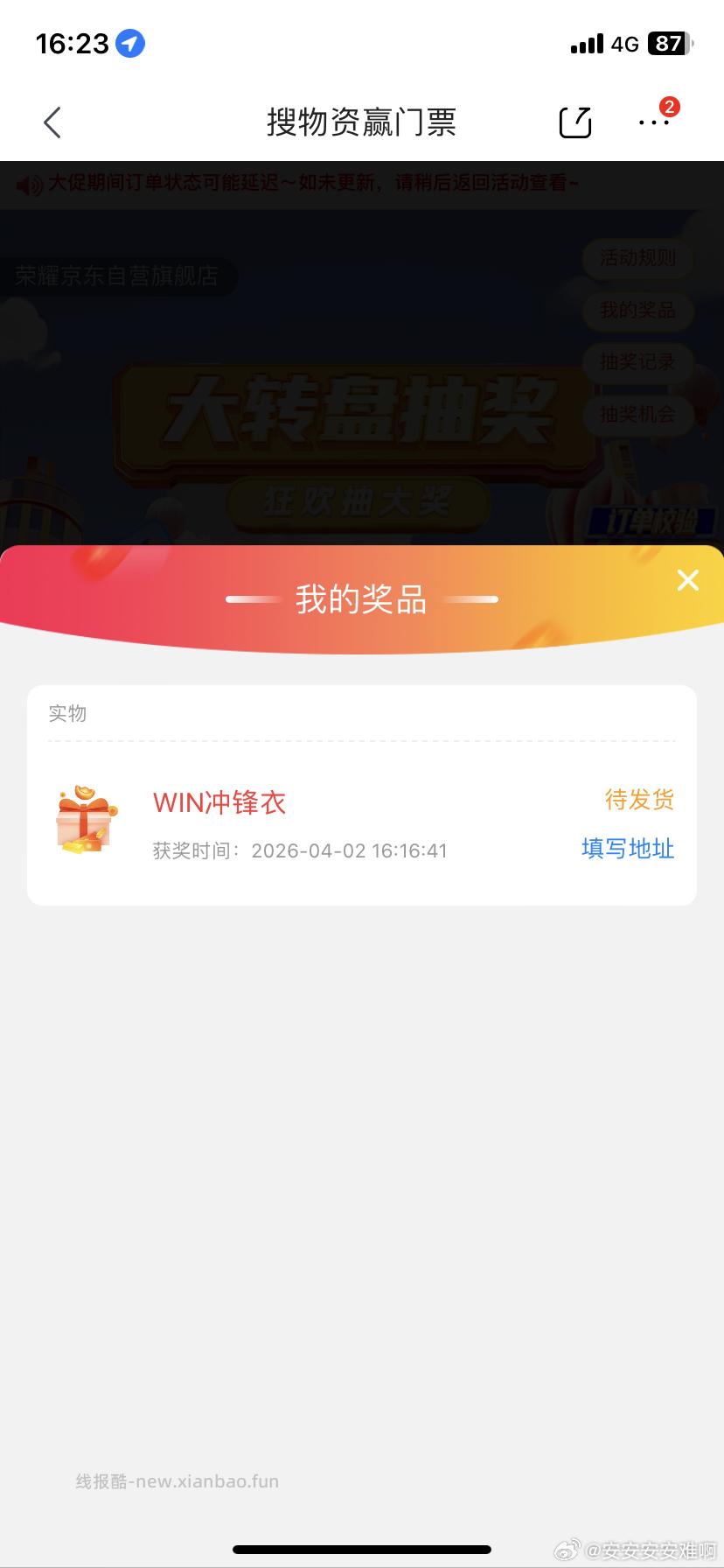Screen dimensions: 724x1568
Task: Open the more options ellipsis menu
Action: point(653,124)
